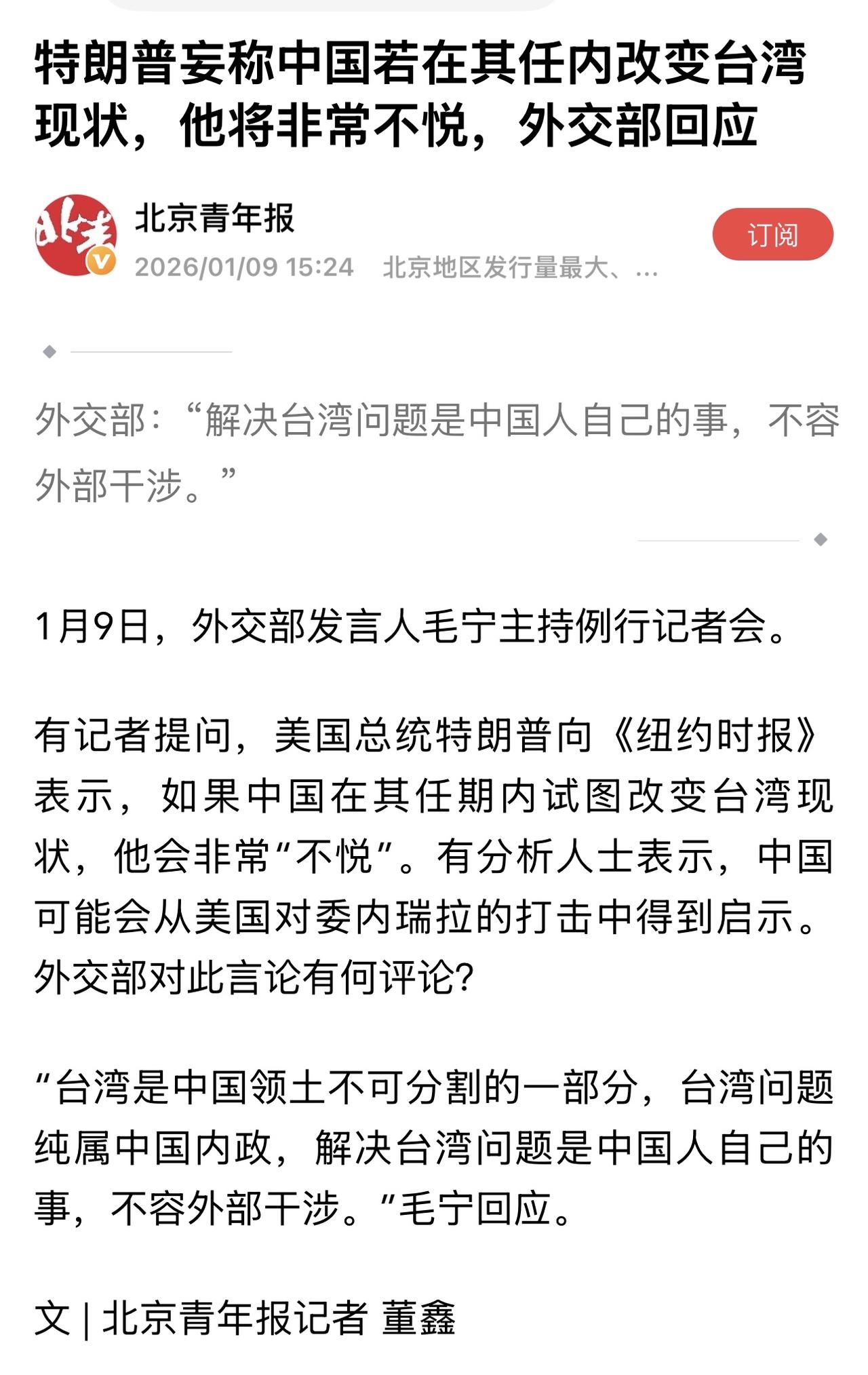This screenshot has height=1375, width=868.
Task: Select the highlighted 外交部 quote block
Action: click(434, 451)
